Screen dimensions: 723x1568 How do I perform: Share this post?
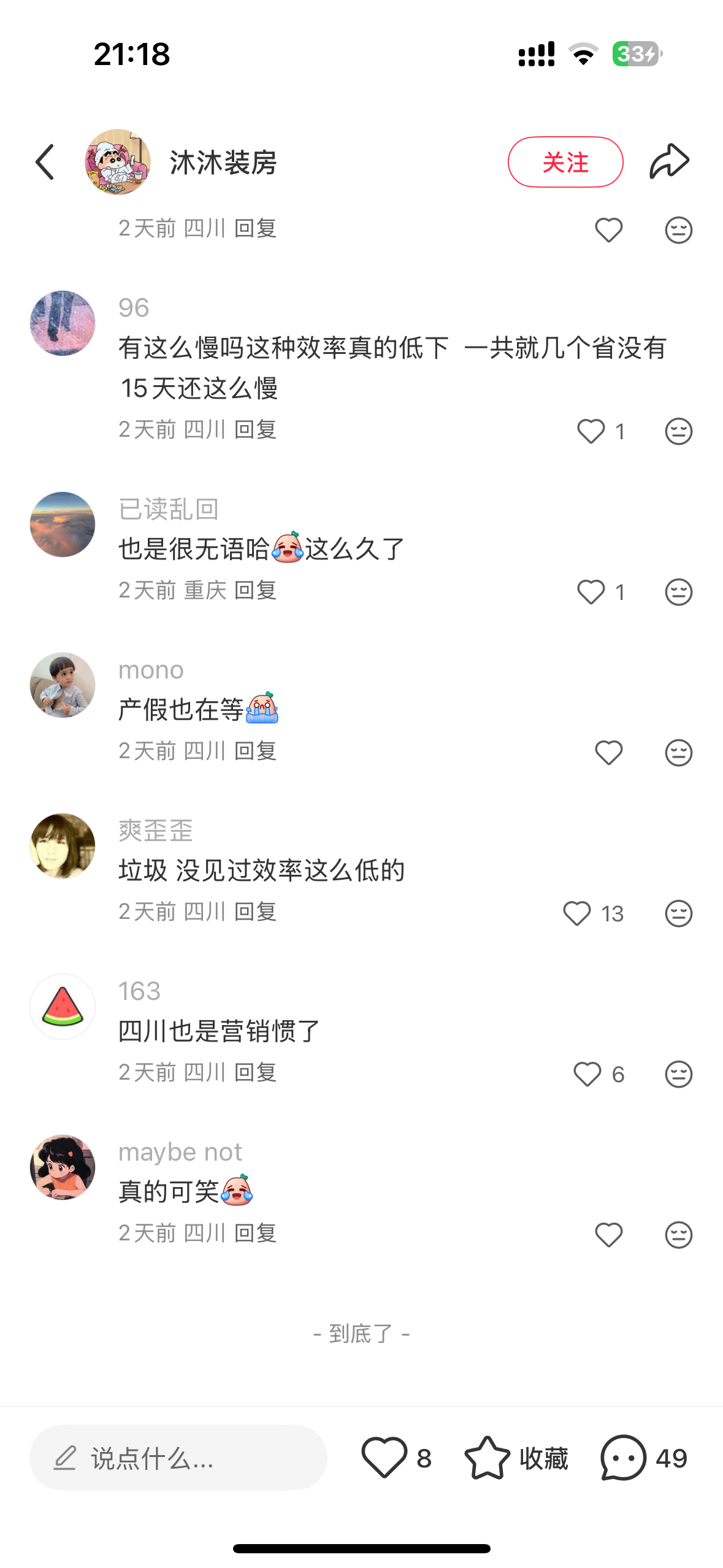tap(669, 162)
